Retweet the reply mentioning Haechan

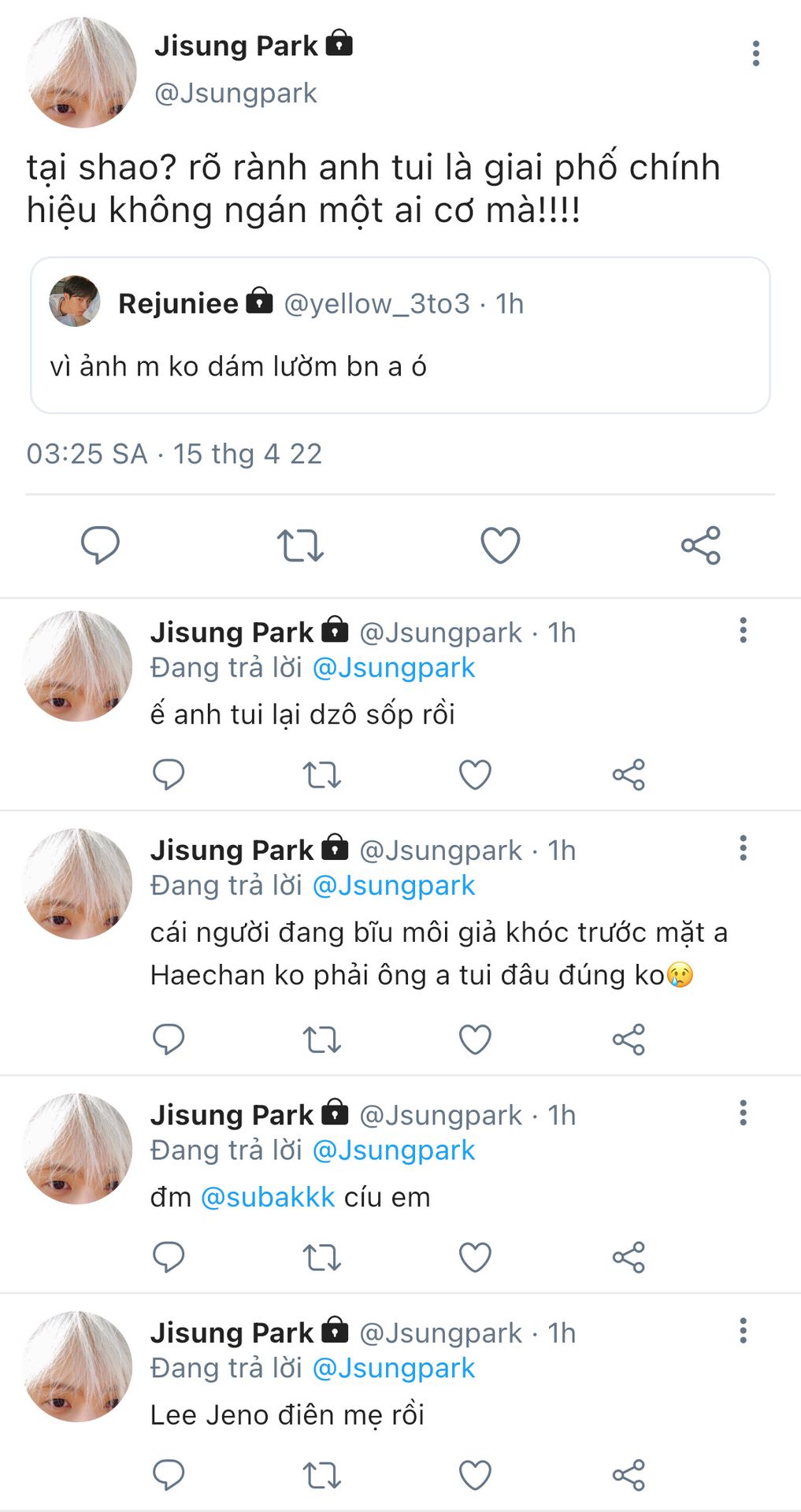[x=321, y=1039]
